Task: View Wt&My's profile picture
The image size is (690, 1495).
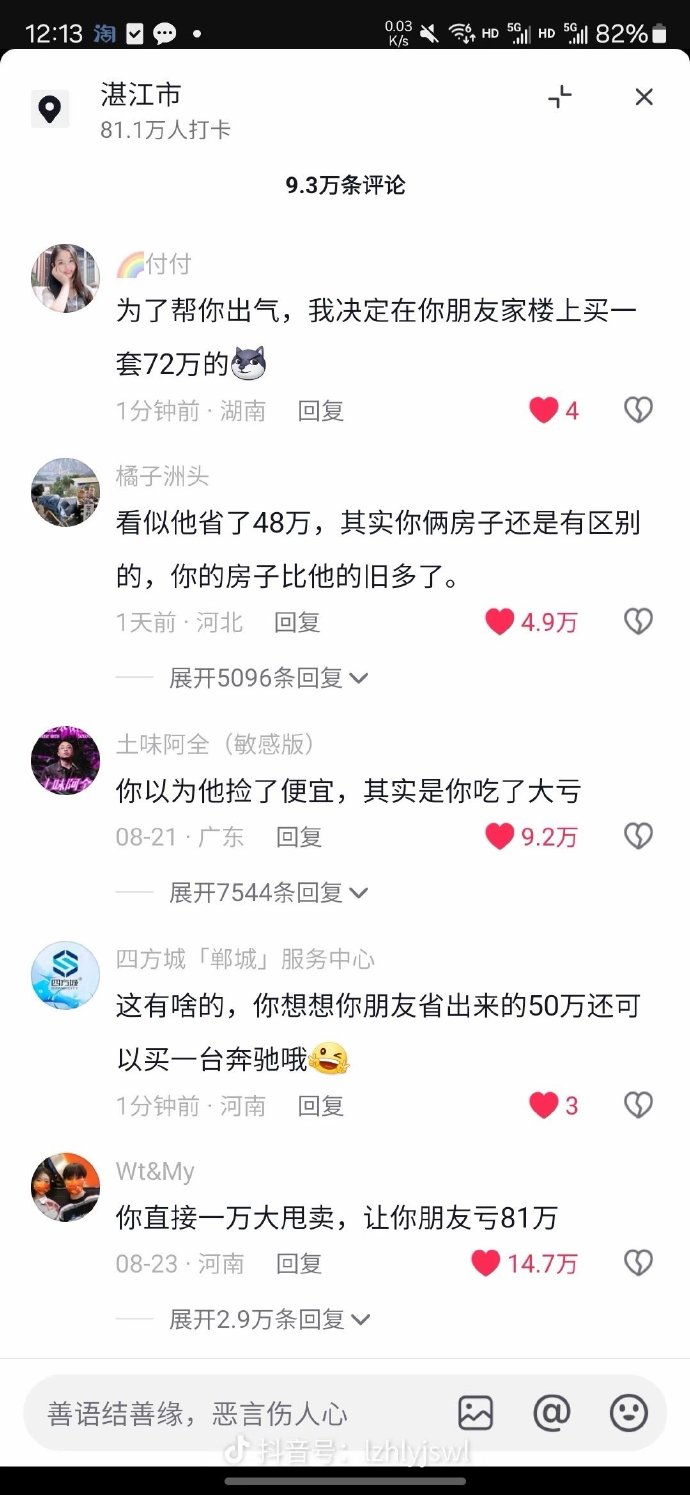Action: click(65, 1187)
